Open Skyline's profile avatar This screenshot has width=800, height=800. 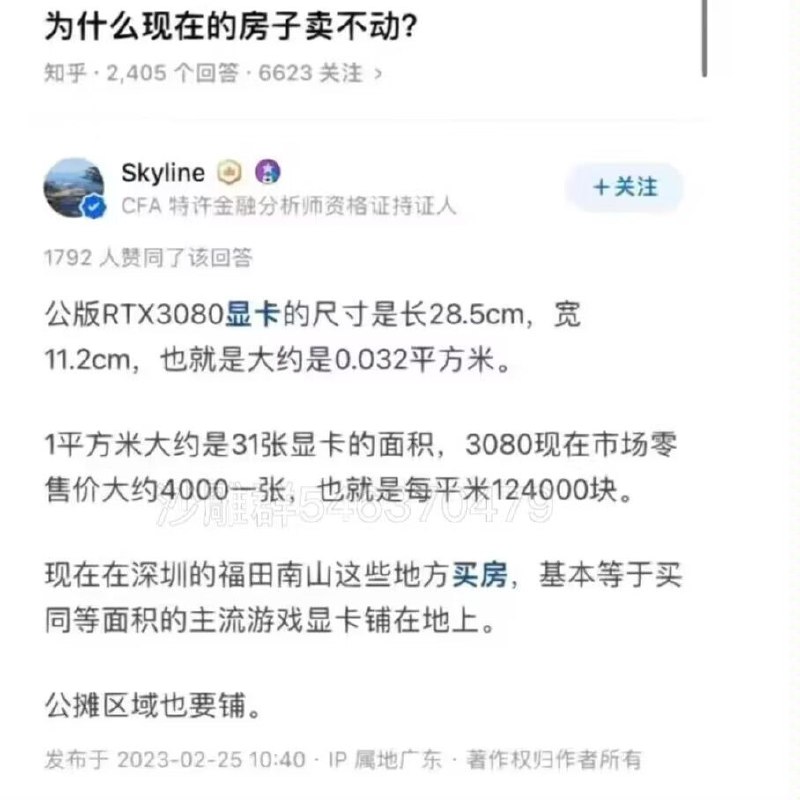tap(74, 188)
